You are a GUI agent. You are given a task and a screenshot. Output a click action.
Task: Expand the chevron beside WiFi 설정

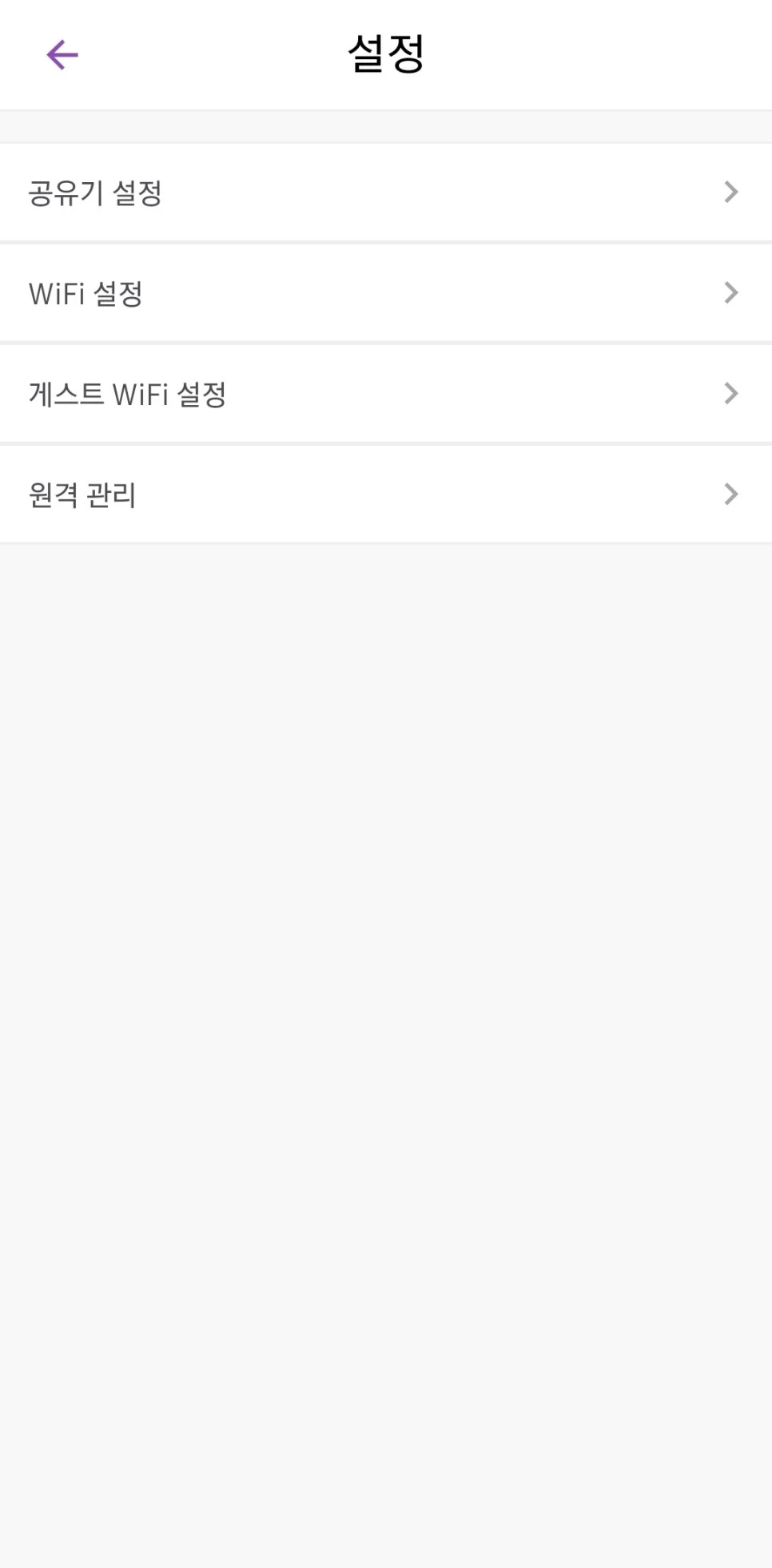pos(730,293)
